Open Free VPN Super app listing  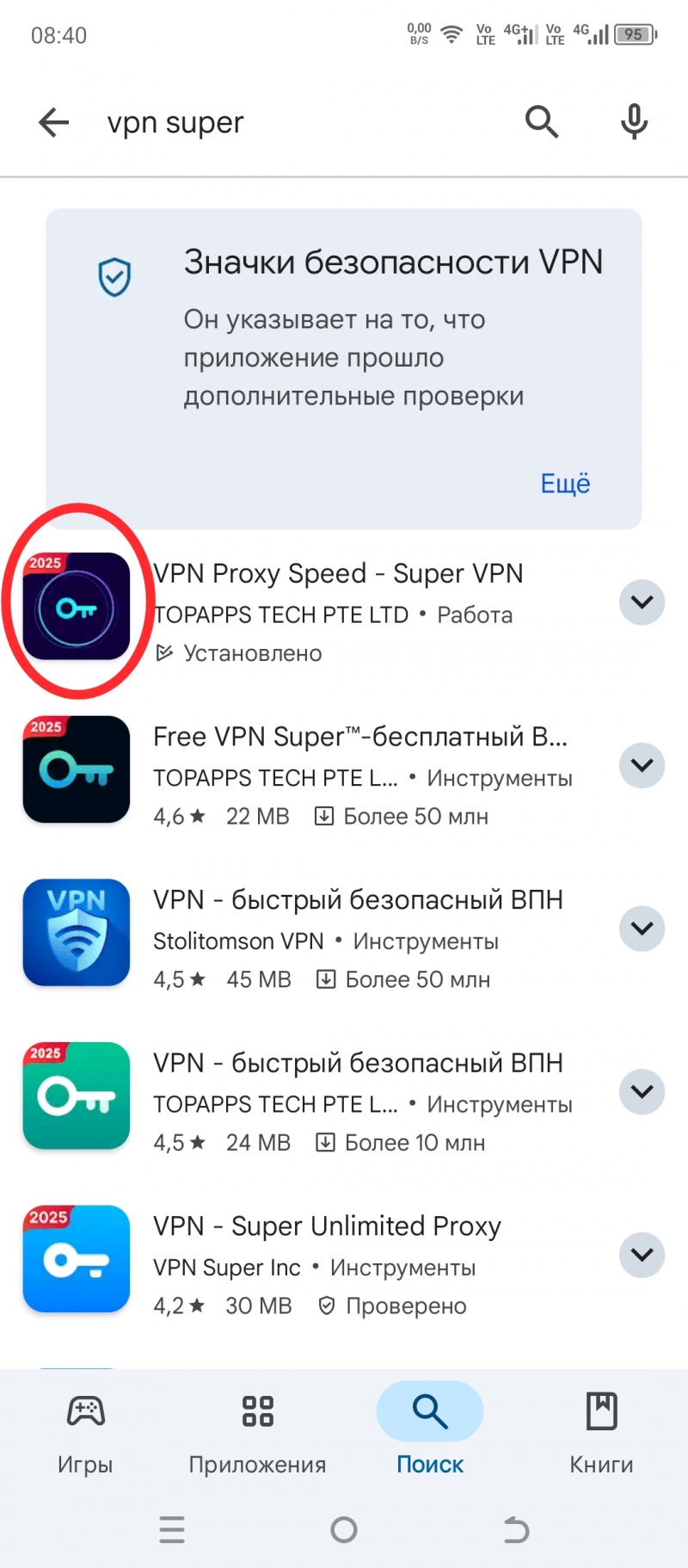(x=359, y=738)
